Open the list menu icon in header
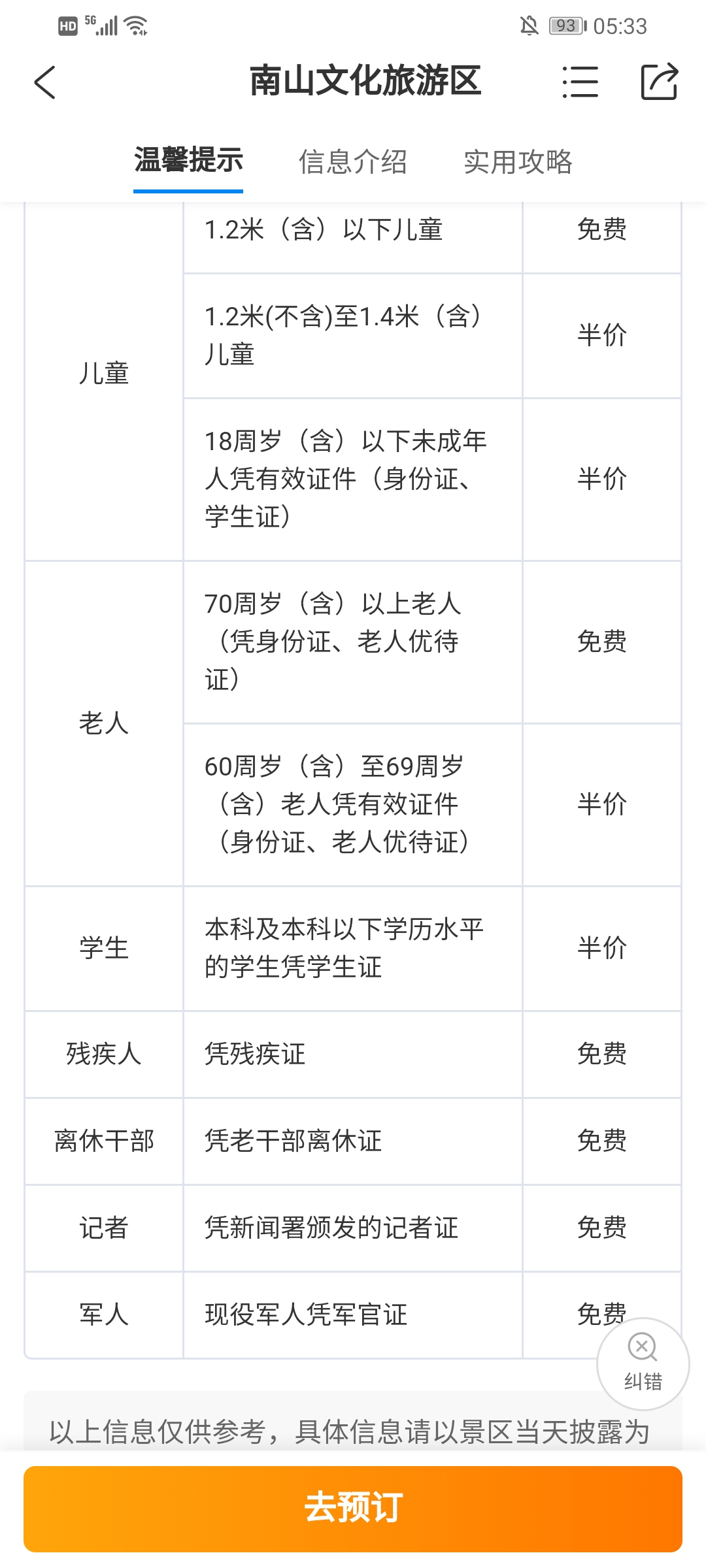This screenshot has width=706, height=1568. (x=580, y=82)
